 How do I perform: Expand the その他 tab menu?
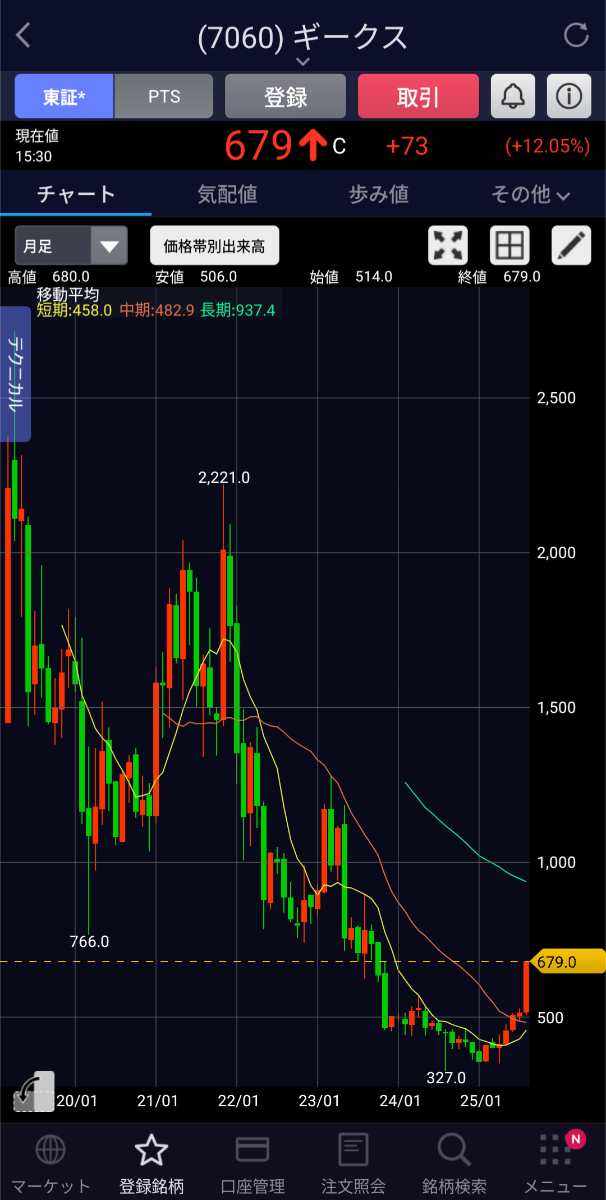[x=530, y=194]
